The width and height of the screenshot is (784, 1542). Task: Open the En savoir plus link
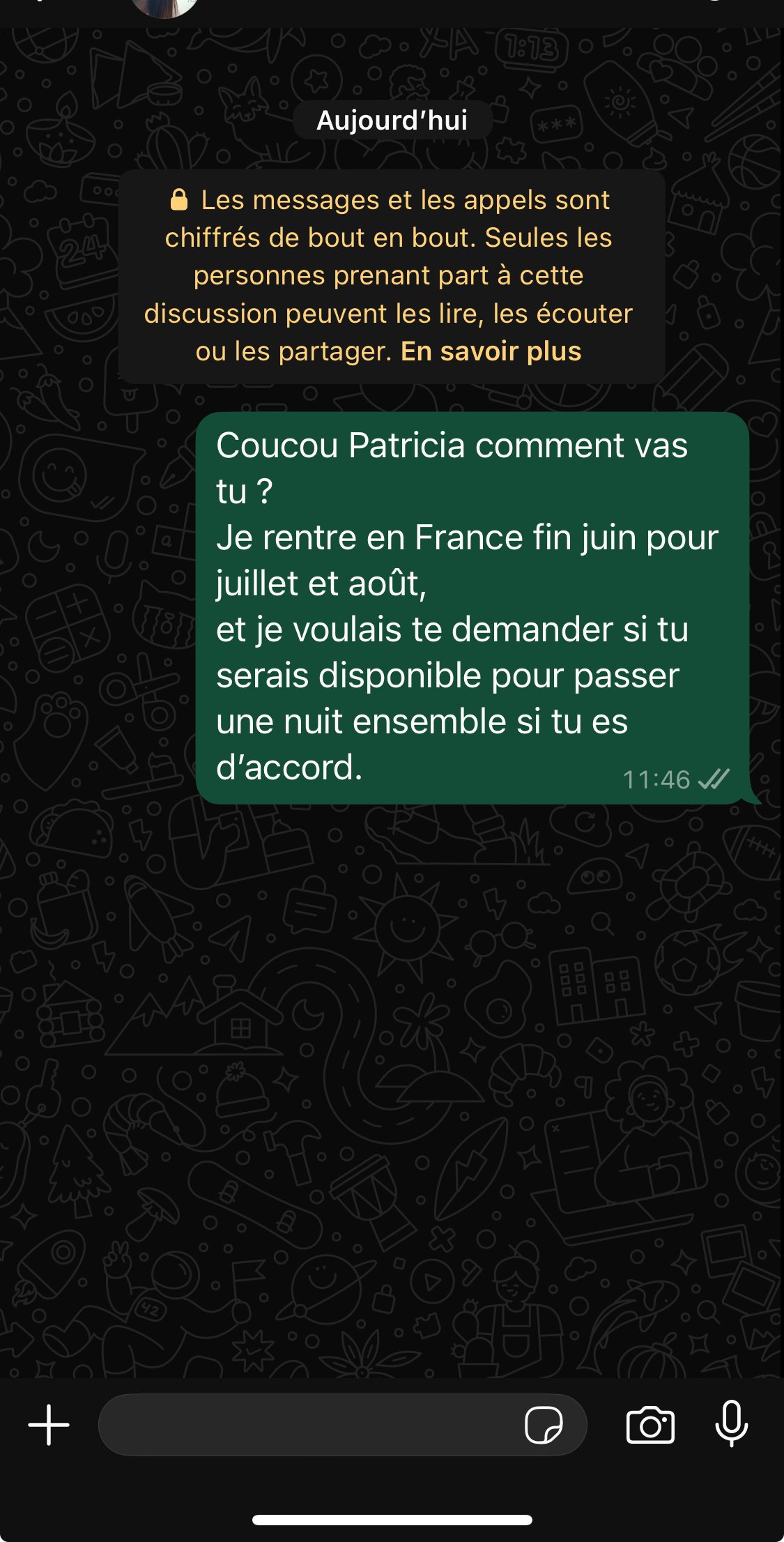491,351
